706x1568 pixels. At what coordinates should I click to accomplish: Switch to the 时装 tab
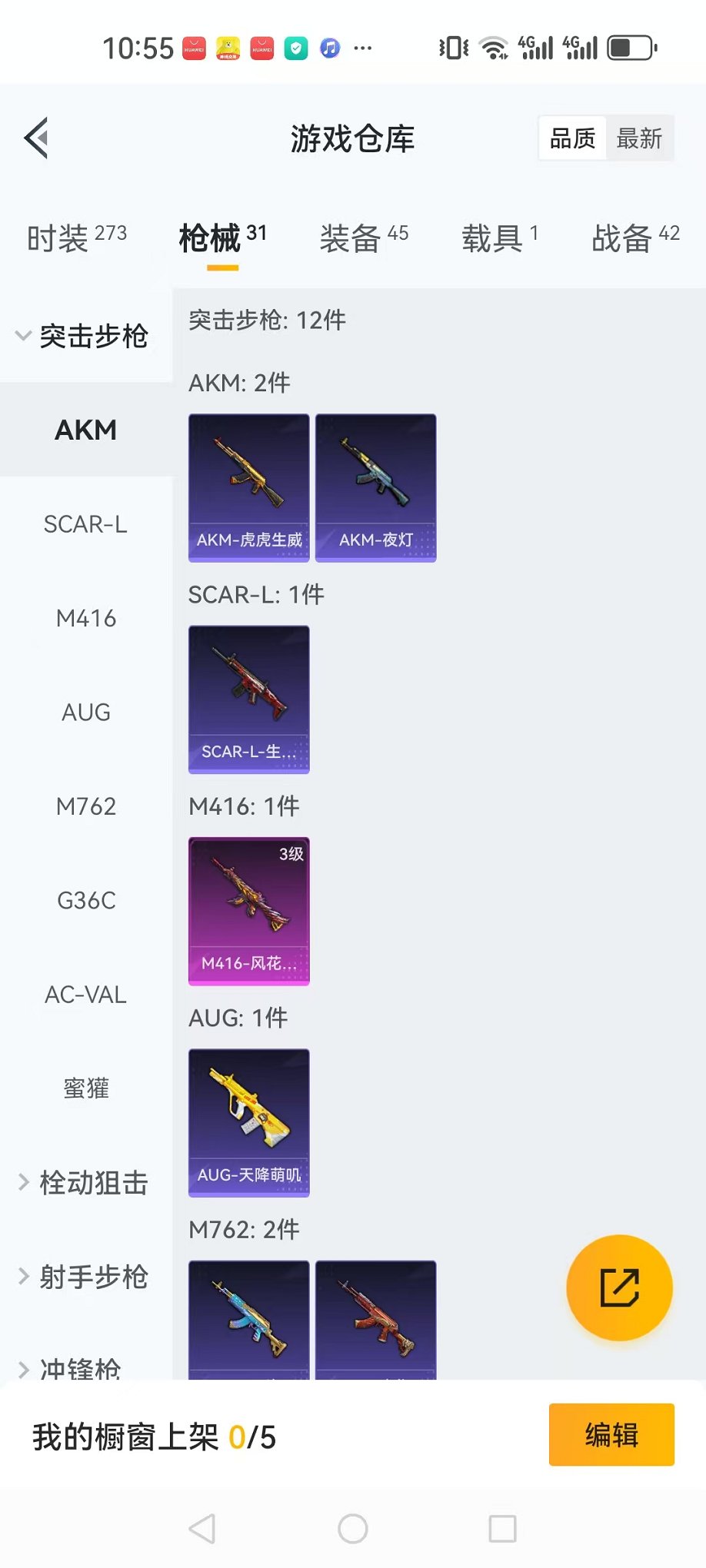click(76, 238)
